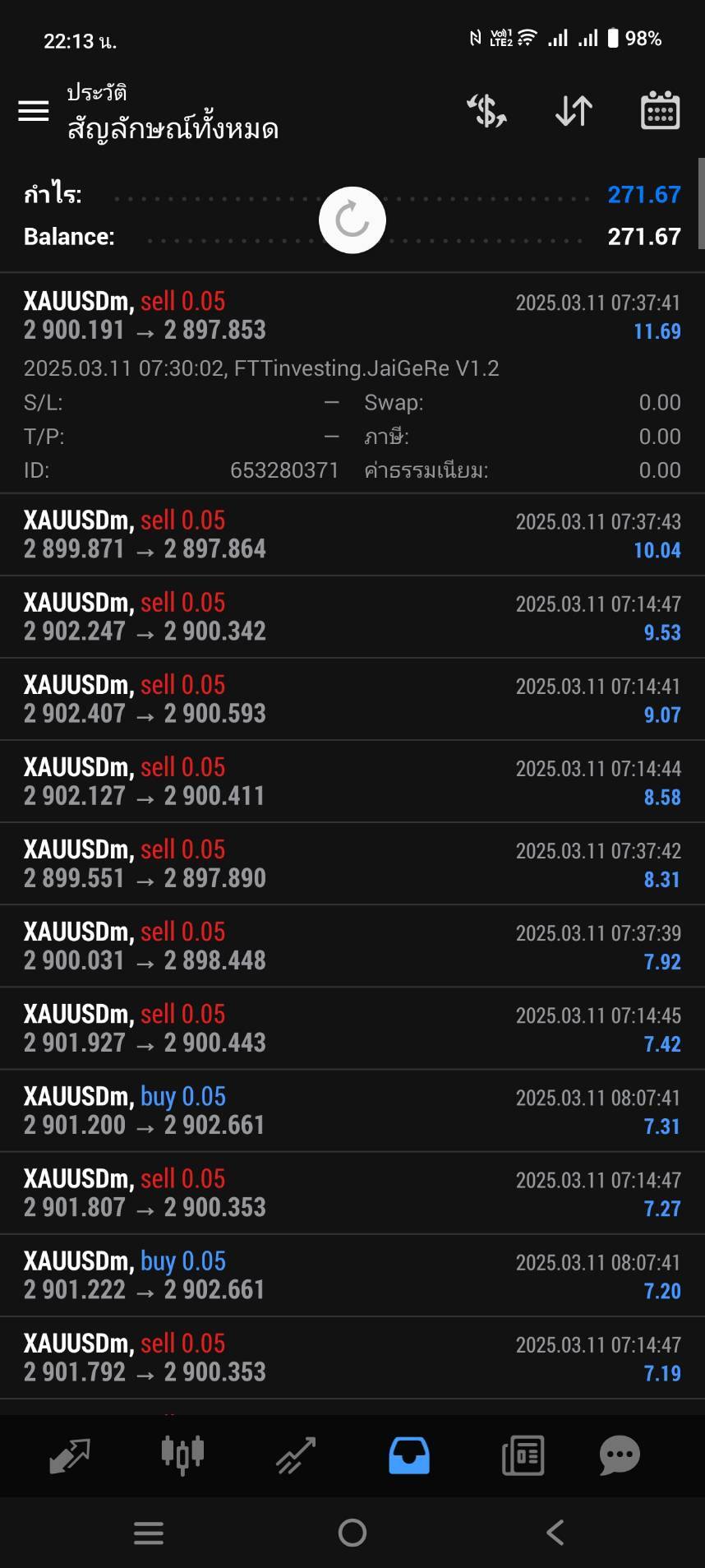Expand the sell trade with profit 10.04
This screenshot has width=705, height=1568.
click(x=352, y=534)
